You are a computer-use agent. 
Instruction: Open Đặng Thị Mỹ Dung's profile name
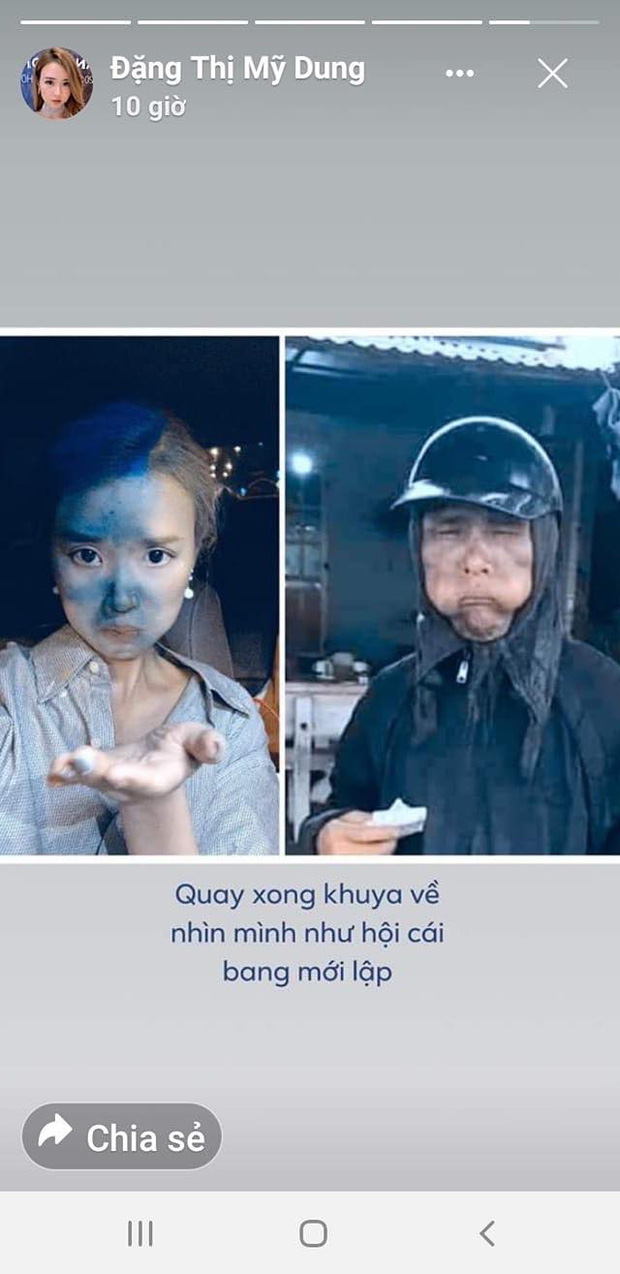coord(237,69)
